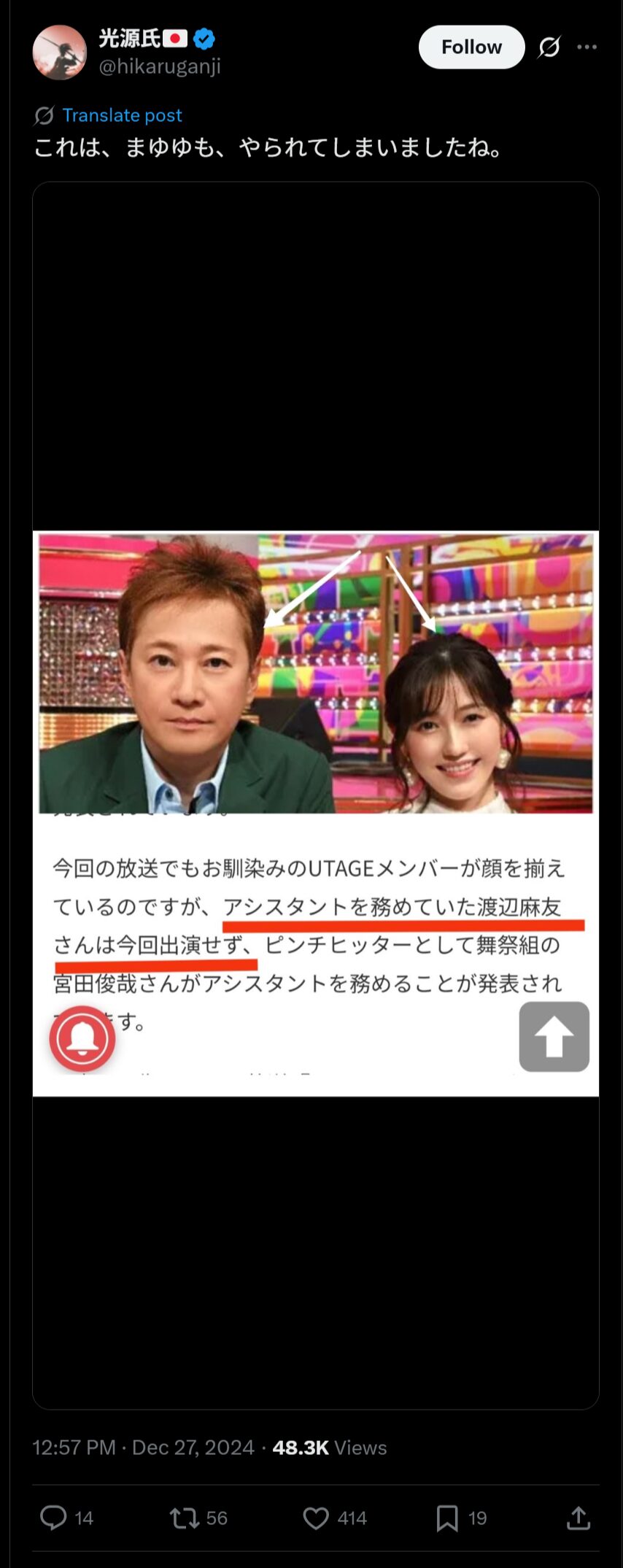
Task: Like this post
Action: [316, 1518]
